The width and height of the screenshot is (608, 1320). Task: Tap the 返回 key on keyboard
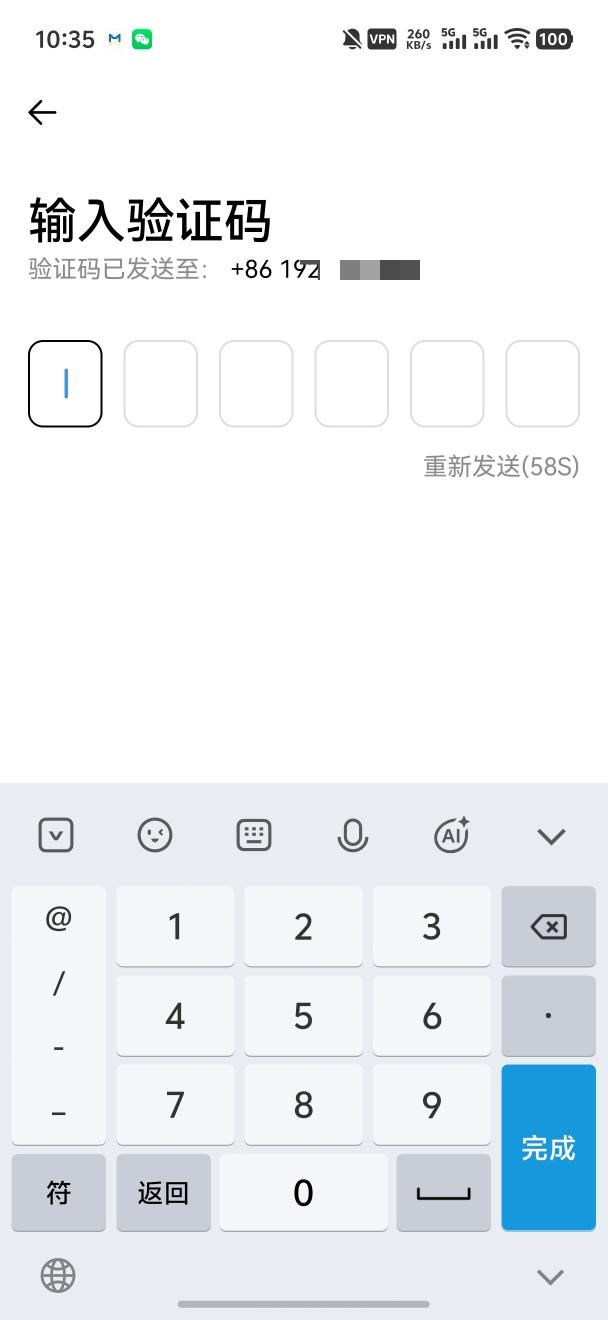tap(163, 1193)
